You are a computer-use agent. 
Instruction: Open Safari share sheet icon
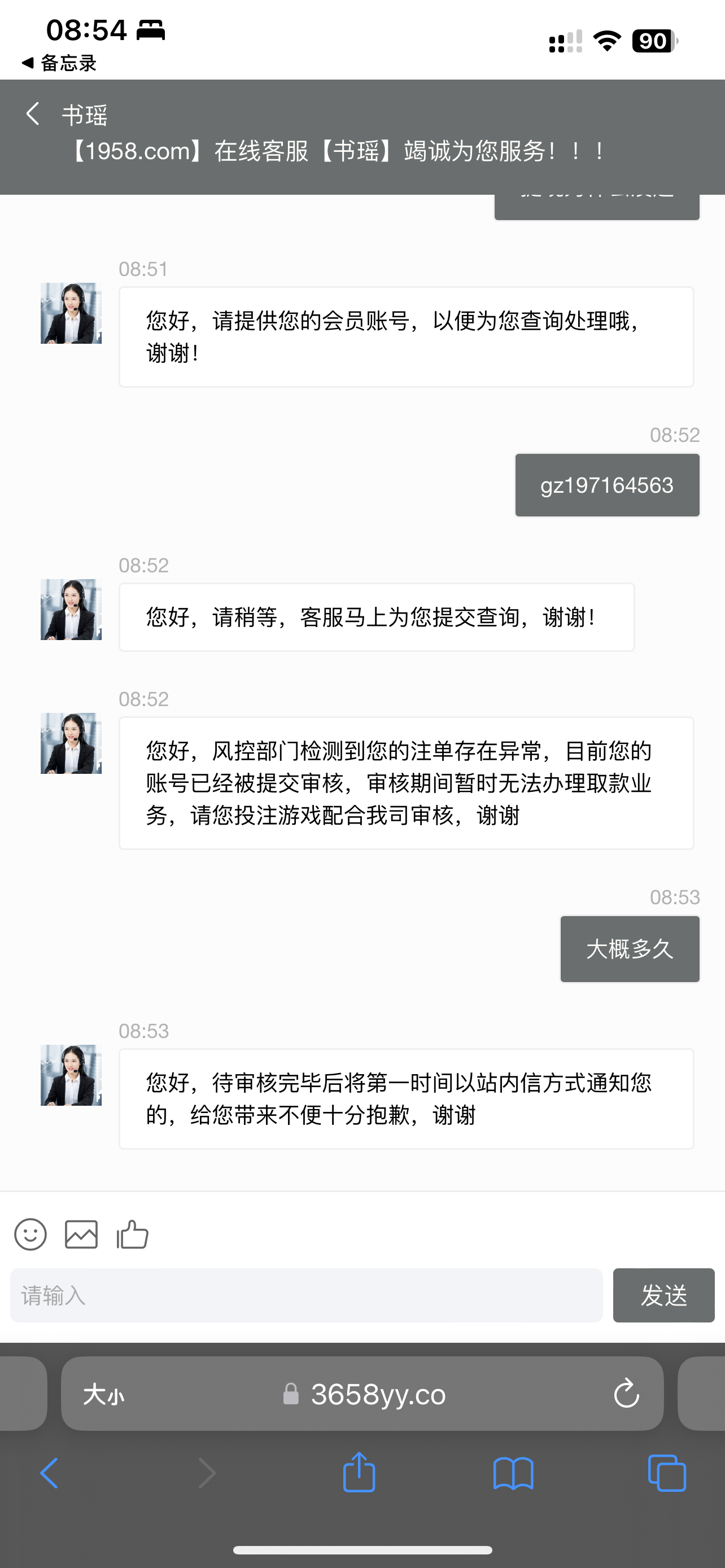pyautogui.click(x=359, y=1473)
